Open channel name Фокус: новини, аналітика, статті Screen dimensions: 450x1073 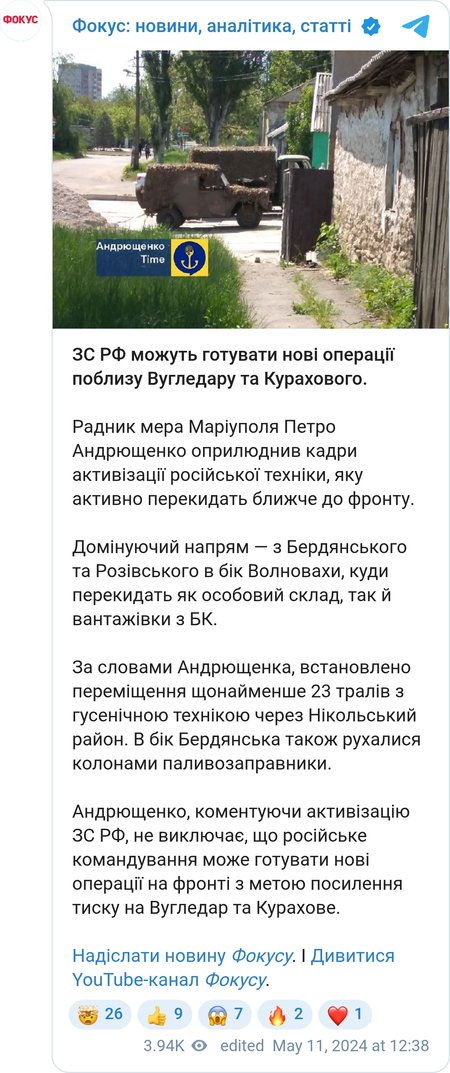click(212, 27)
